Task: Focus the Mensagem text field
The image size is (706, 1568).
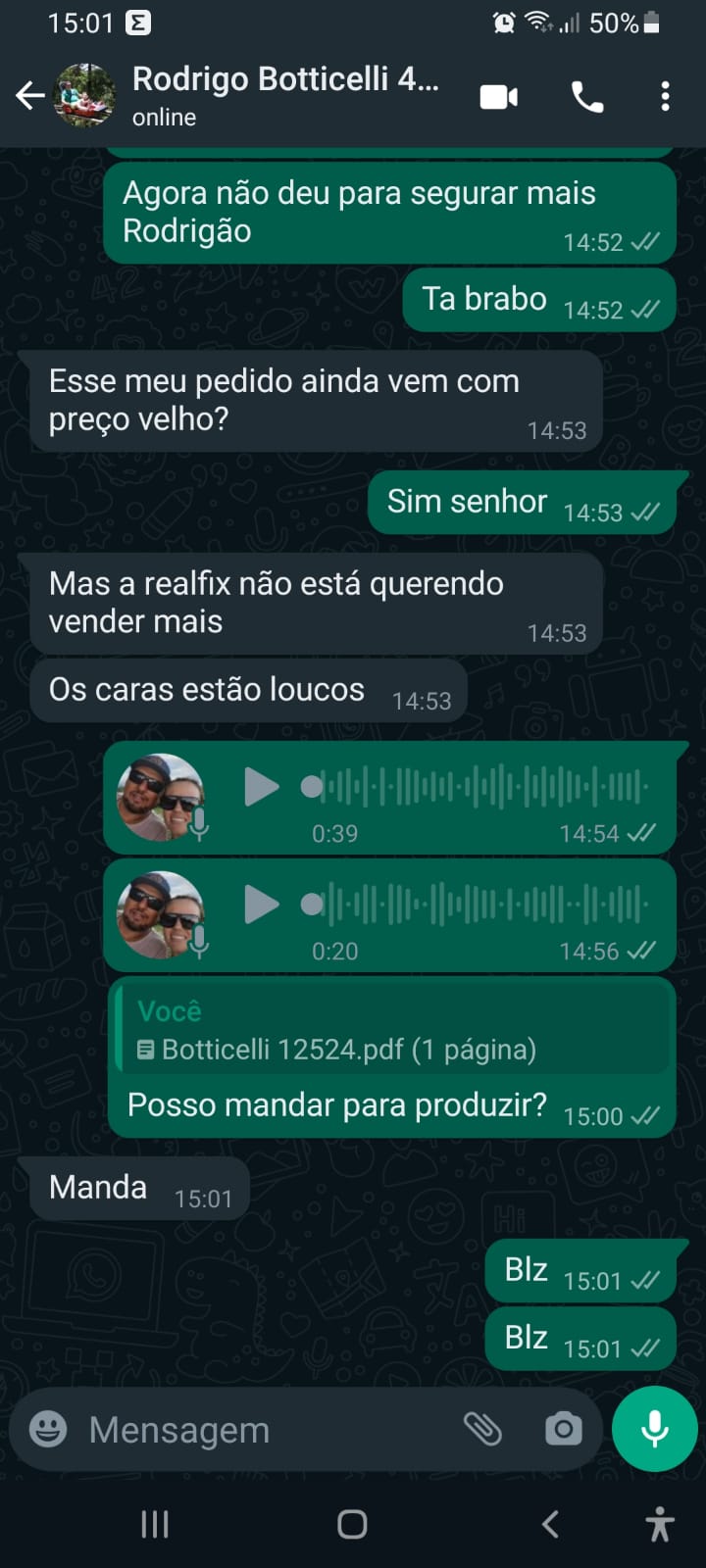Action: (x=265, y=1430)
